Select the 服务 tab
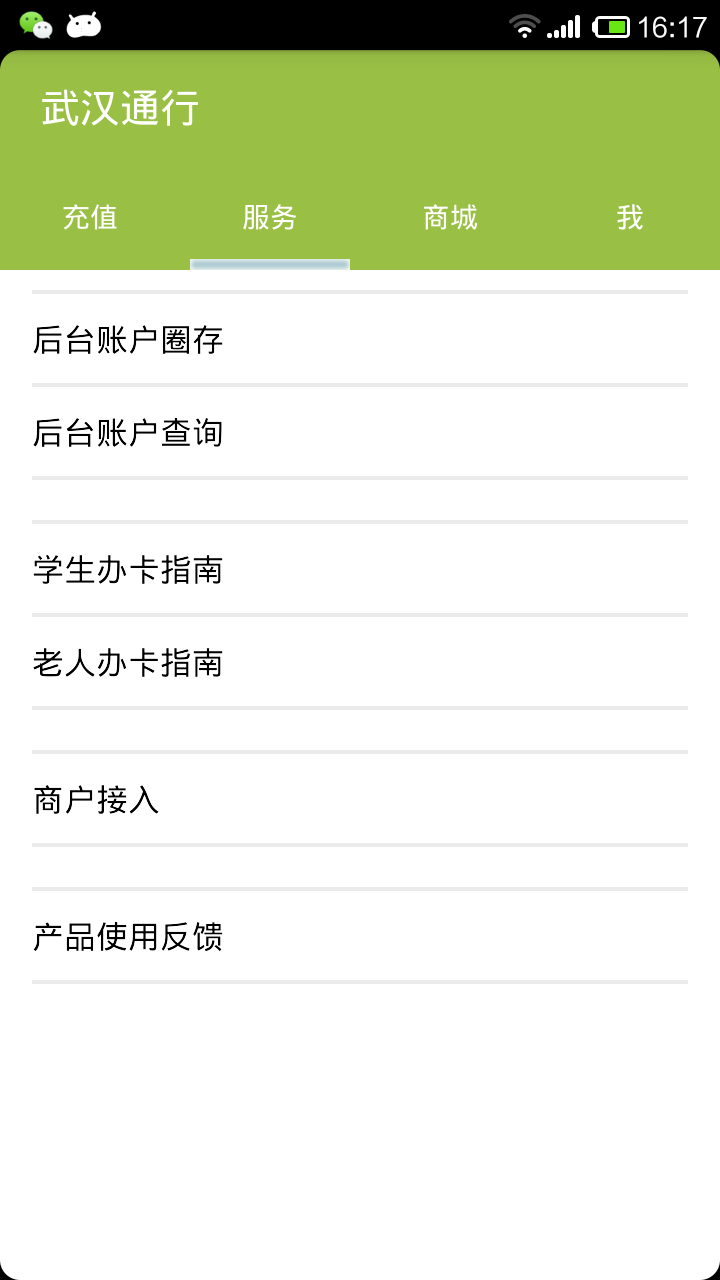The image size is (720, 1280). pos(270,217)
